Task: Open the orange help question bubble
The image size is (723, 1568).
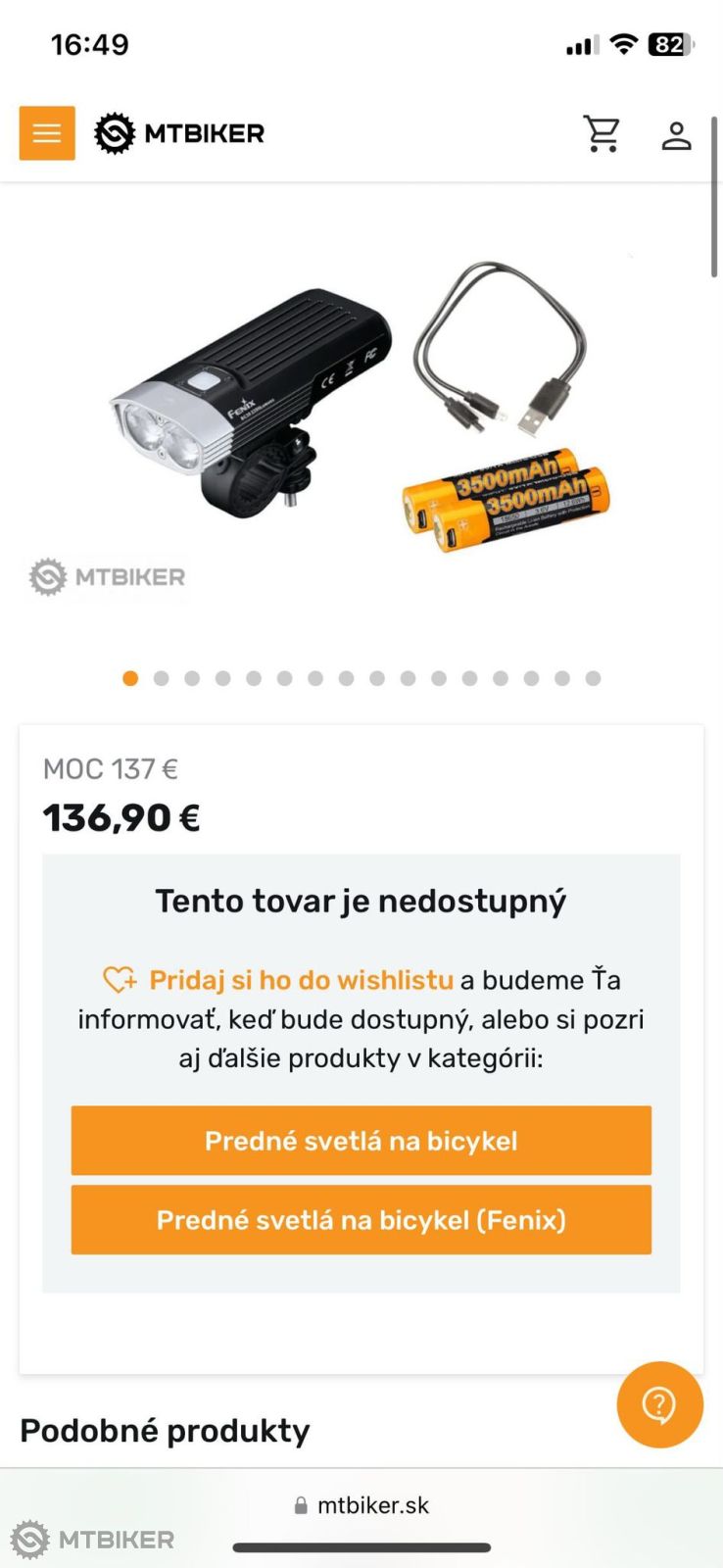Action: (659, 1404)
